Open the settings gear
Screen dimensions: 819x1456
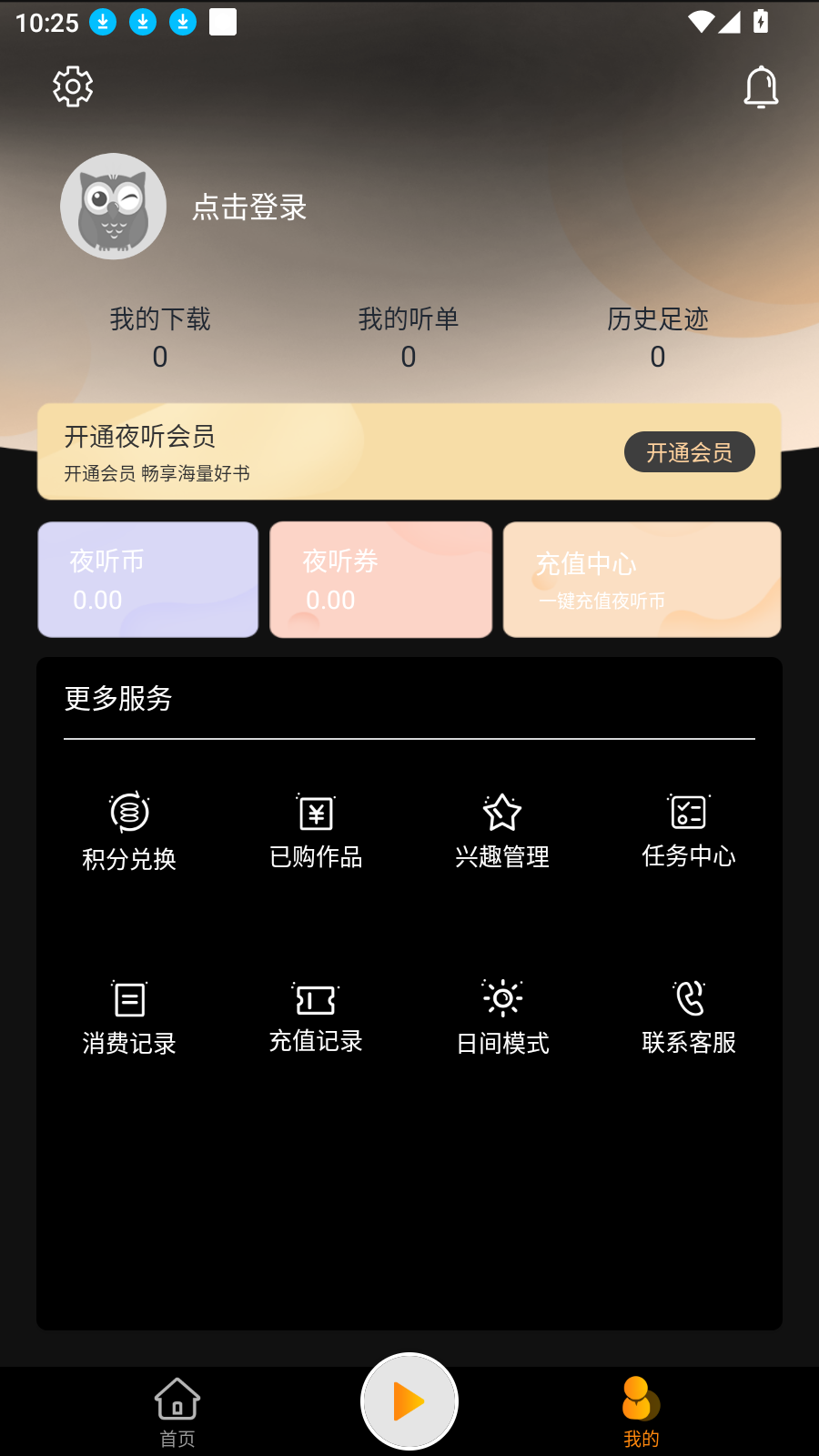[x=73, y=86]
